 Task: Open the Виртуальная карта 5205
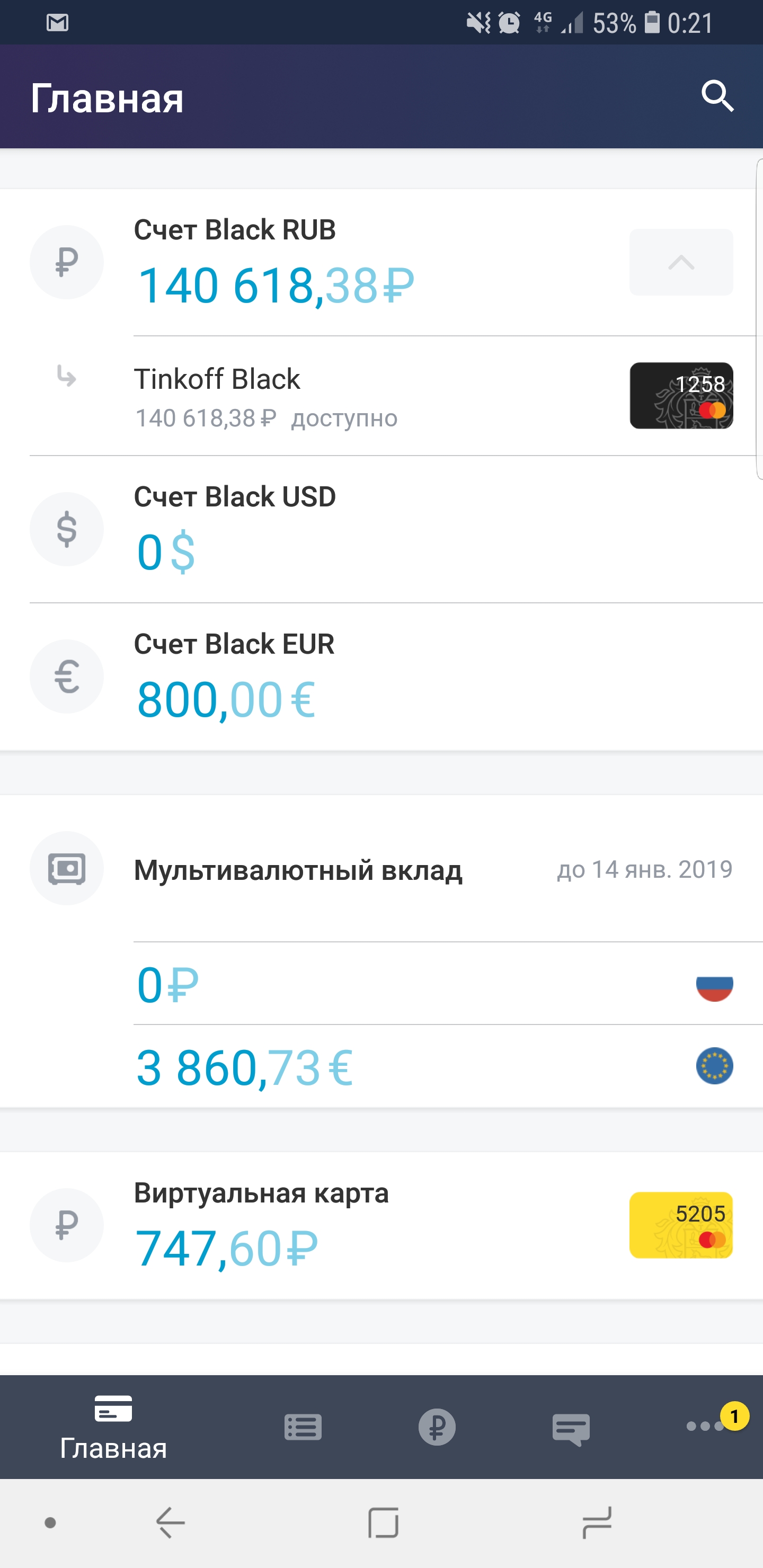click(381, 1225)
